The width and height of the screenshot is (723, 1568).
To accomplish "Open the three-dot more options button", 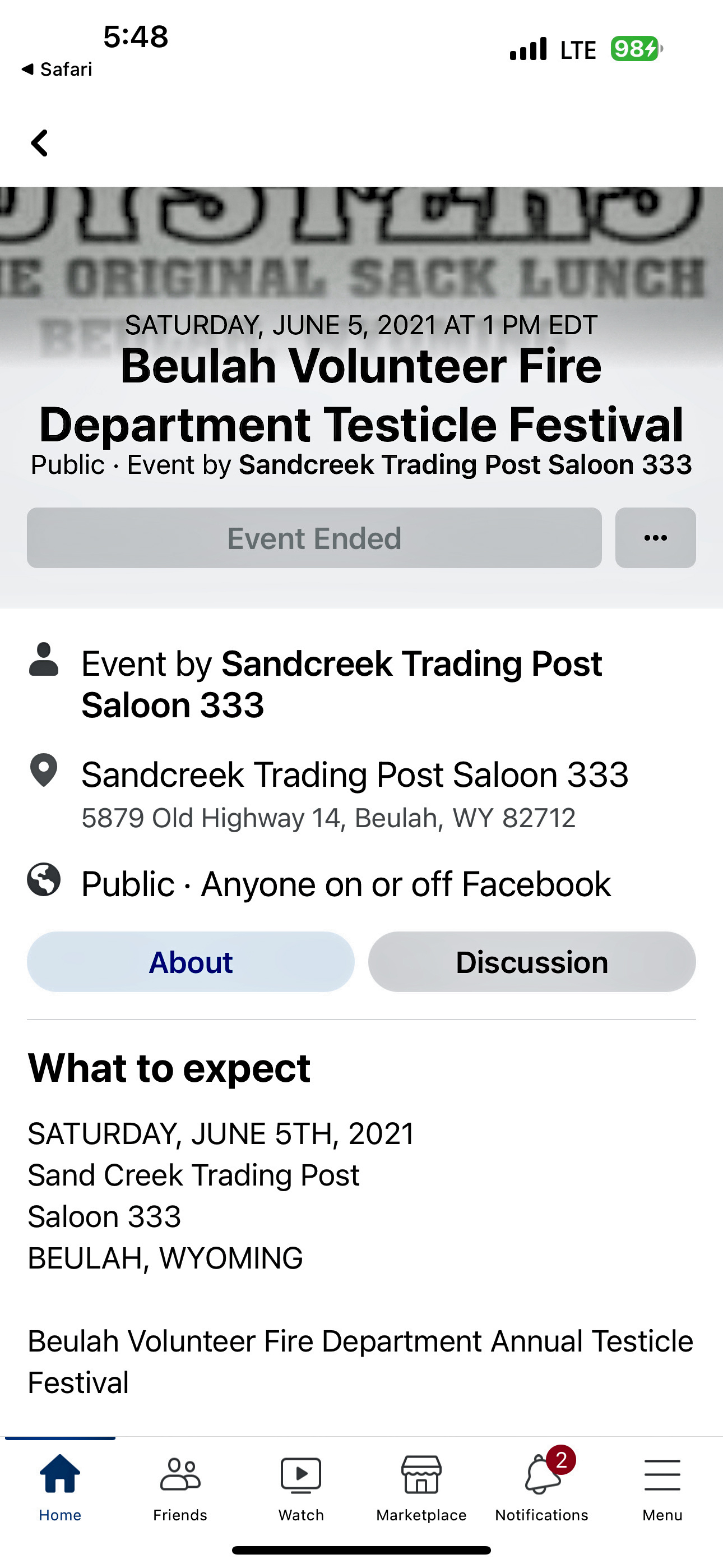I will pos(655,538).
